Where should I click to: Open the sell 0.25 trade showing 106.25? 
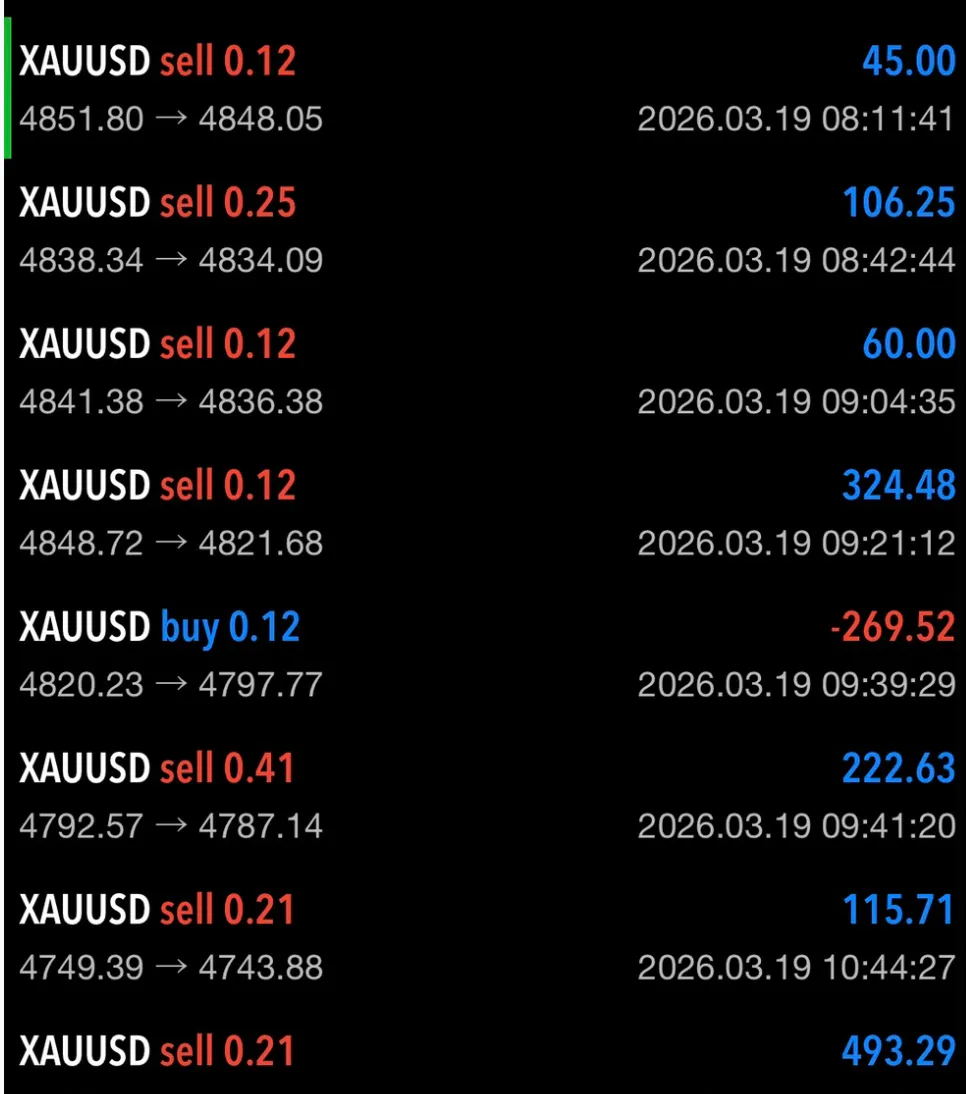(x=483, y=231)
